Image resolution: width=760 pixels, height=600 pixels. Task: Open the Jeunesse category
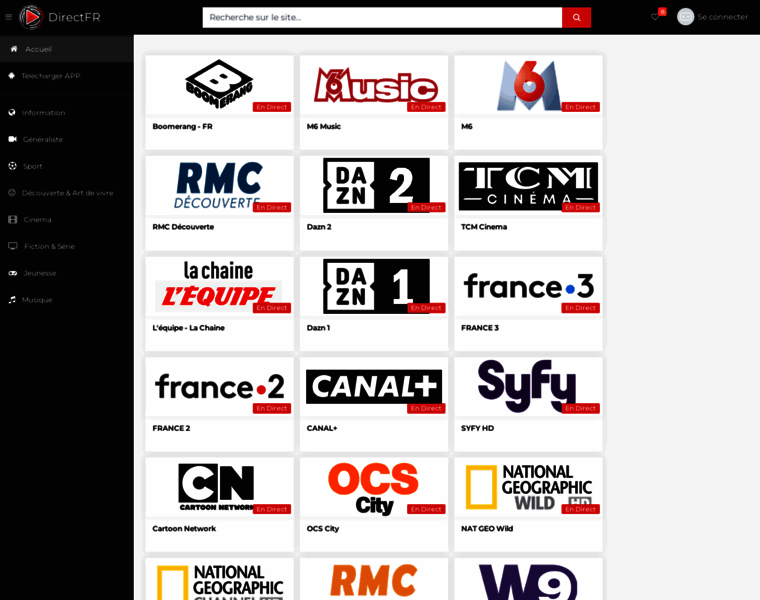40,273
